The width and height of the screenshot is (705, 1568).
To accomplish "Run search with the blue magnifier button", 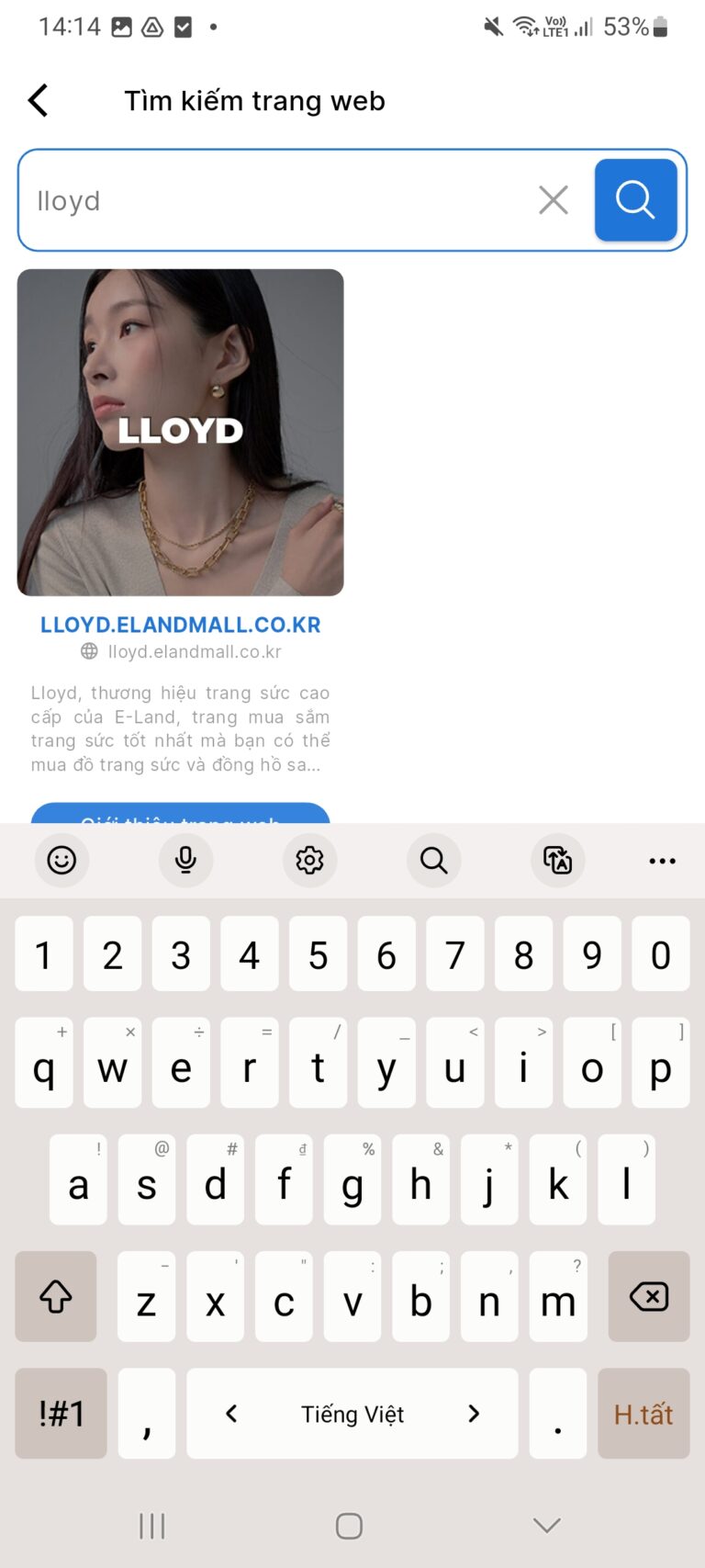I will pos(635,199).
